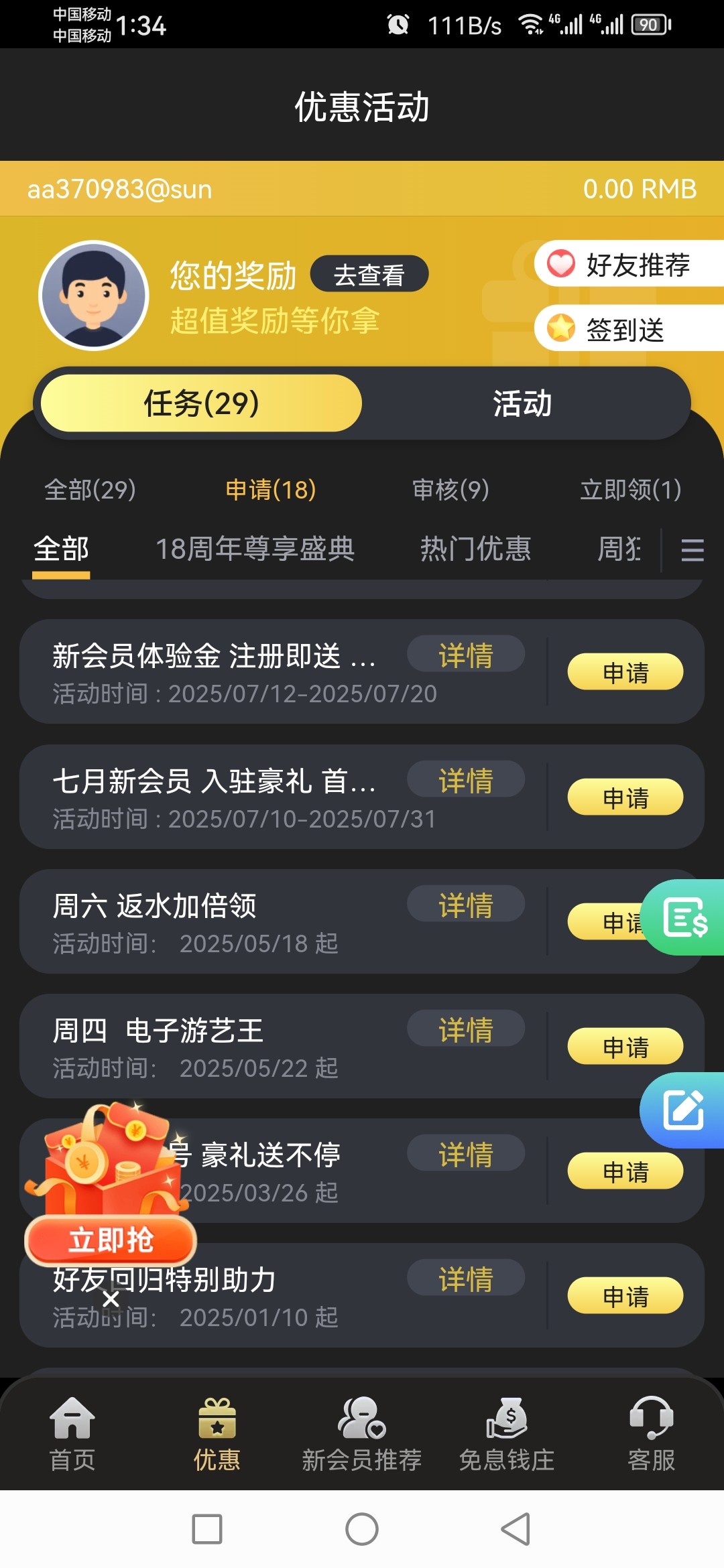The image size is (724, 1568).
Task: Filter by 审核(9)
Action: (450, 490)
